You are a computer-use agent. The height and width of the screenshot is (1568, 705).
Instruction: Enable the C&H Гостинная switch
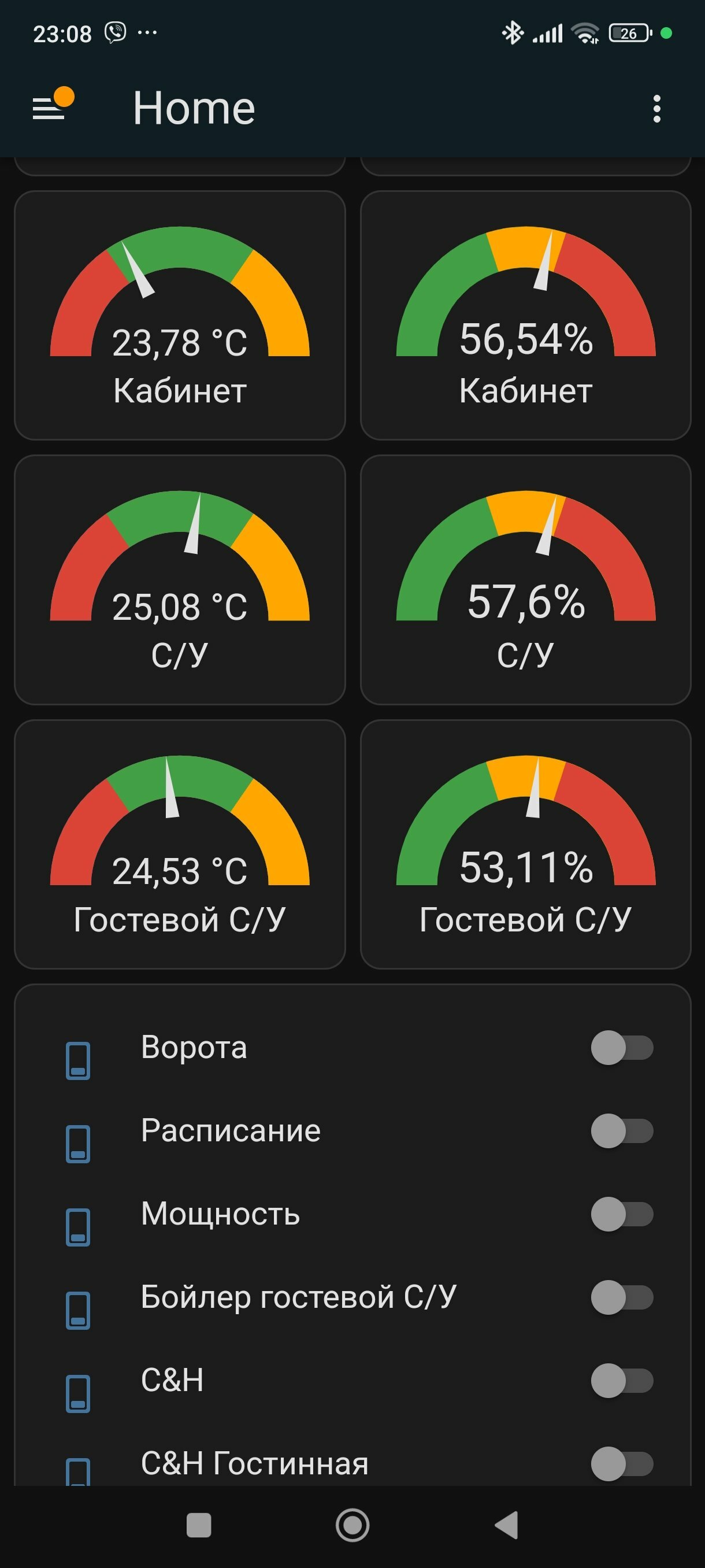(622, 1464)
